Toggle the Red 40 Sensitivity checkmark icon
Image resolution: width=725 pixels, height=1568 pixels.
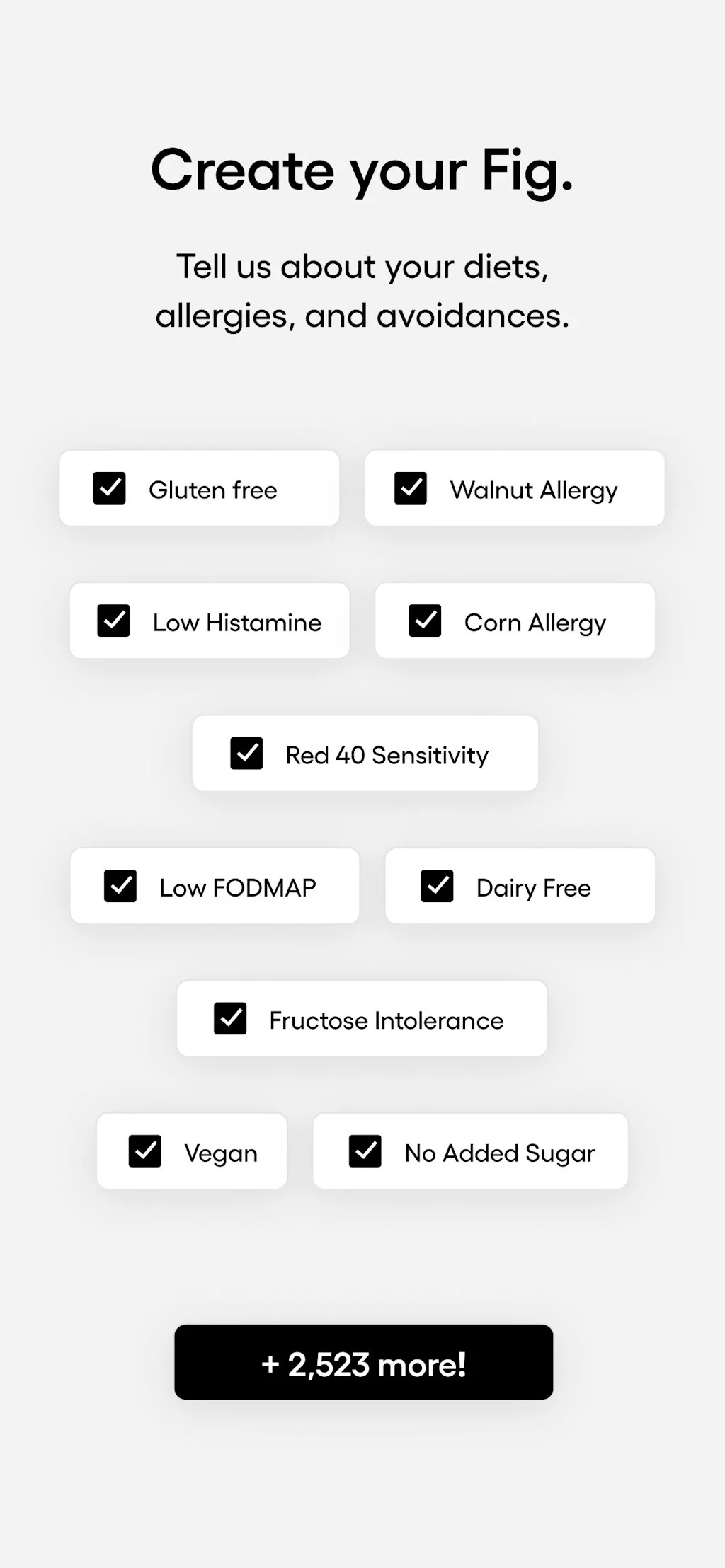tap(246, 754)
